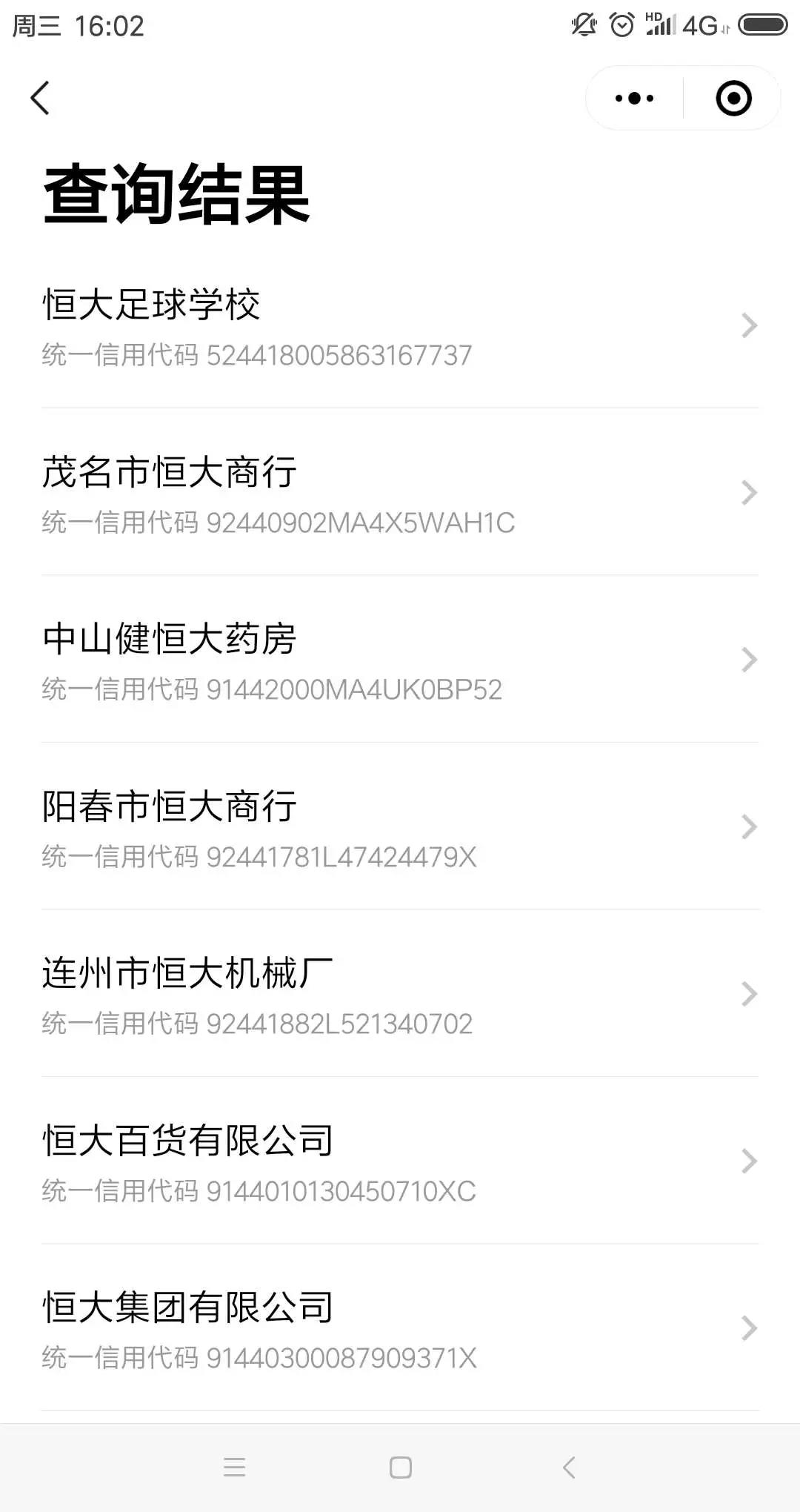Image resolution: width=800 pixels, height=1512 pixels.
Task: Close the mini program with the circle icon
Action: [x=733, y=98]
